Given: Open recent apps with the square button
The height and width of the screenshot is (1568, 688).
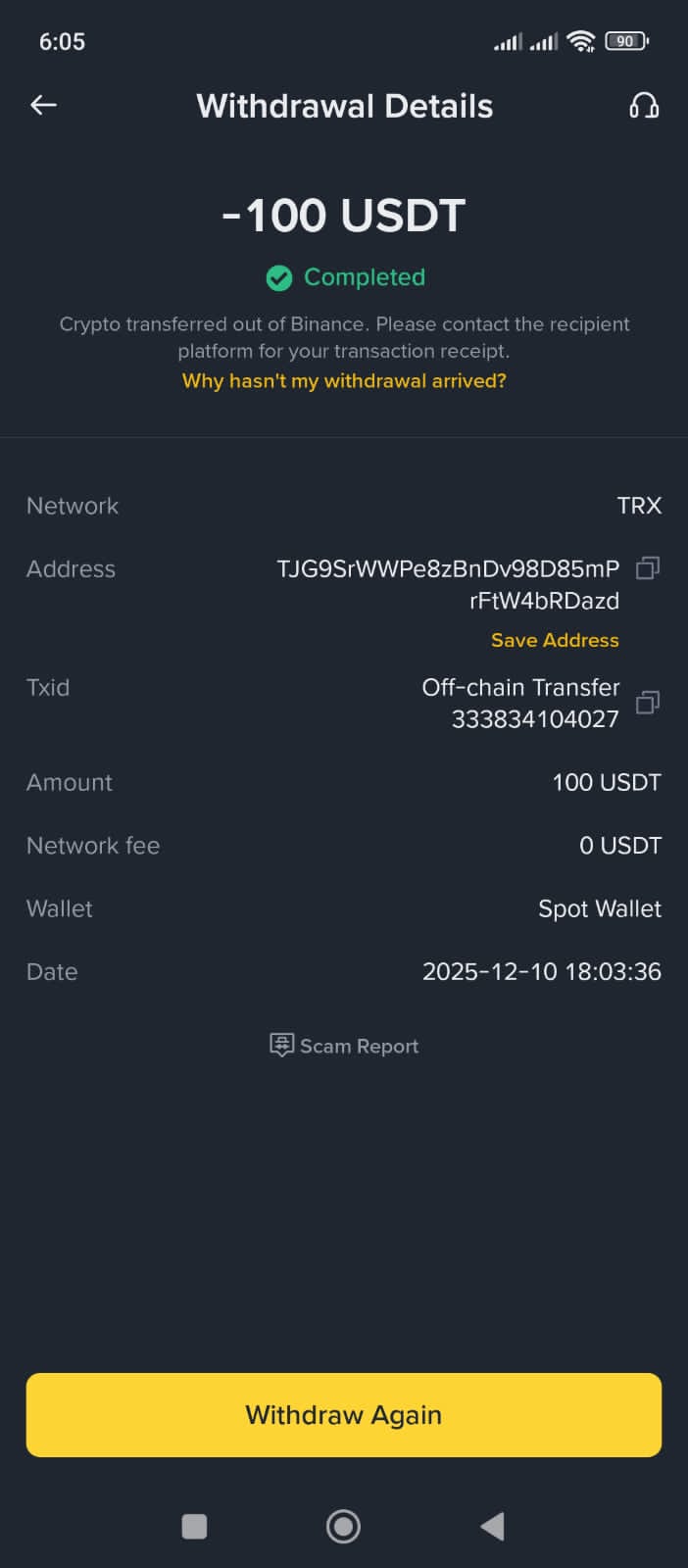Looking at the screenshot, I should [194, 1526].
